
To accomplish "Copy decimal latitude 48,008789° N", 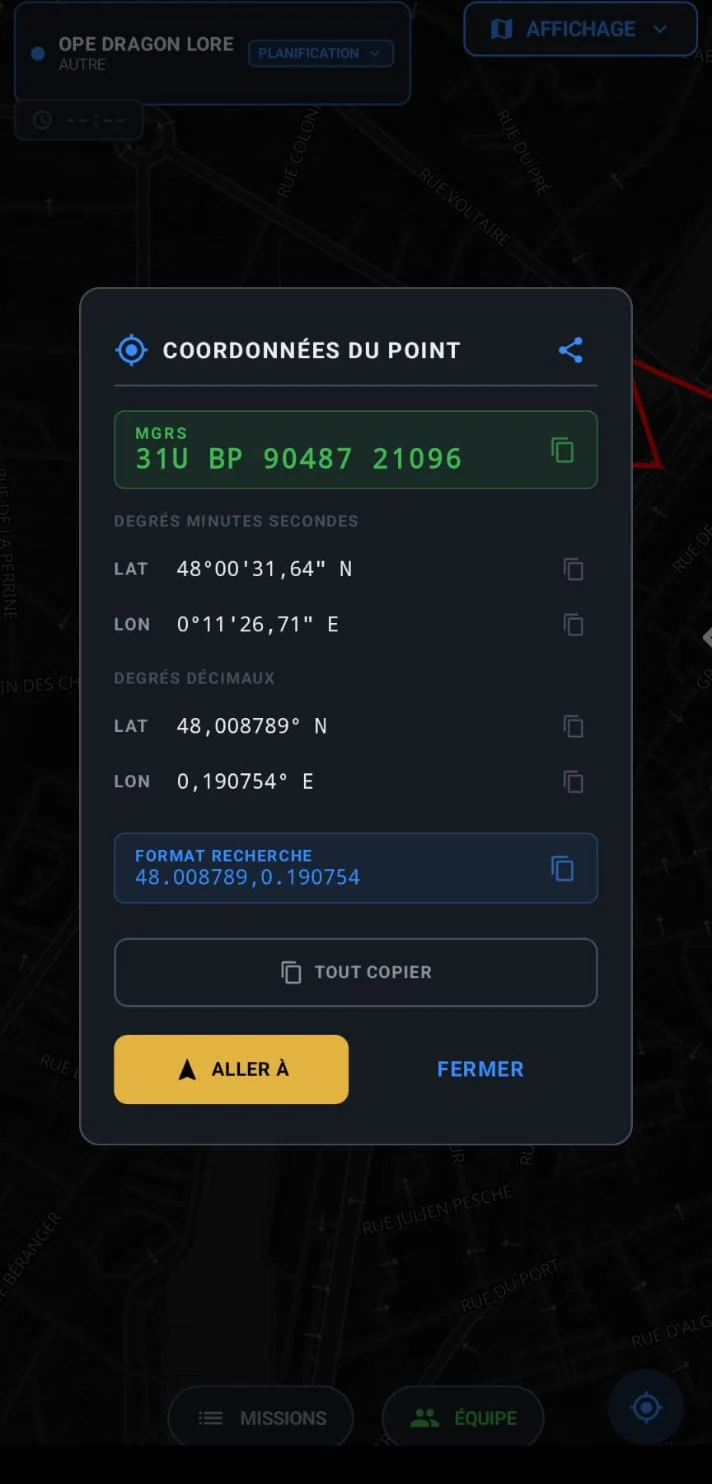I will pyautogui.click(x=573, y=726).
